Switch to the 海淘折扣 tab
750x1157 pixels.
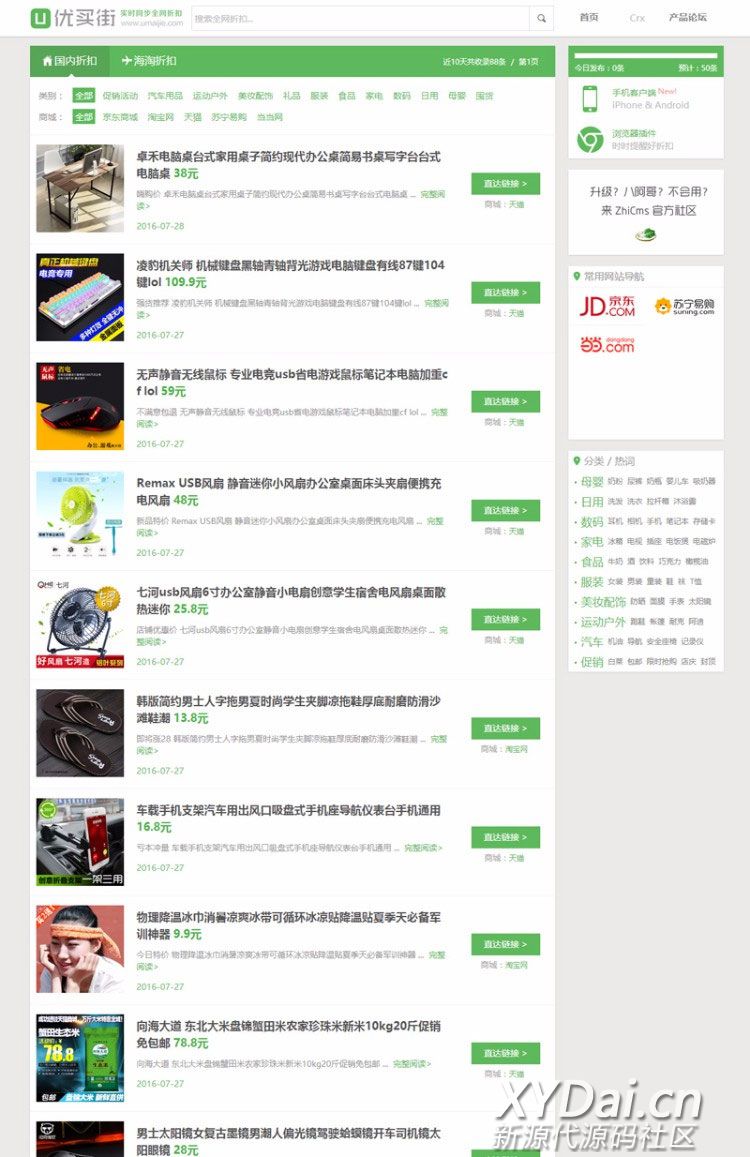[149, 61]
